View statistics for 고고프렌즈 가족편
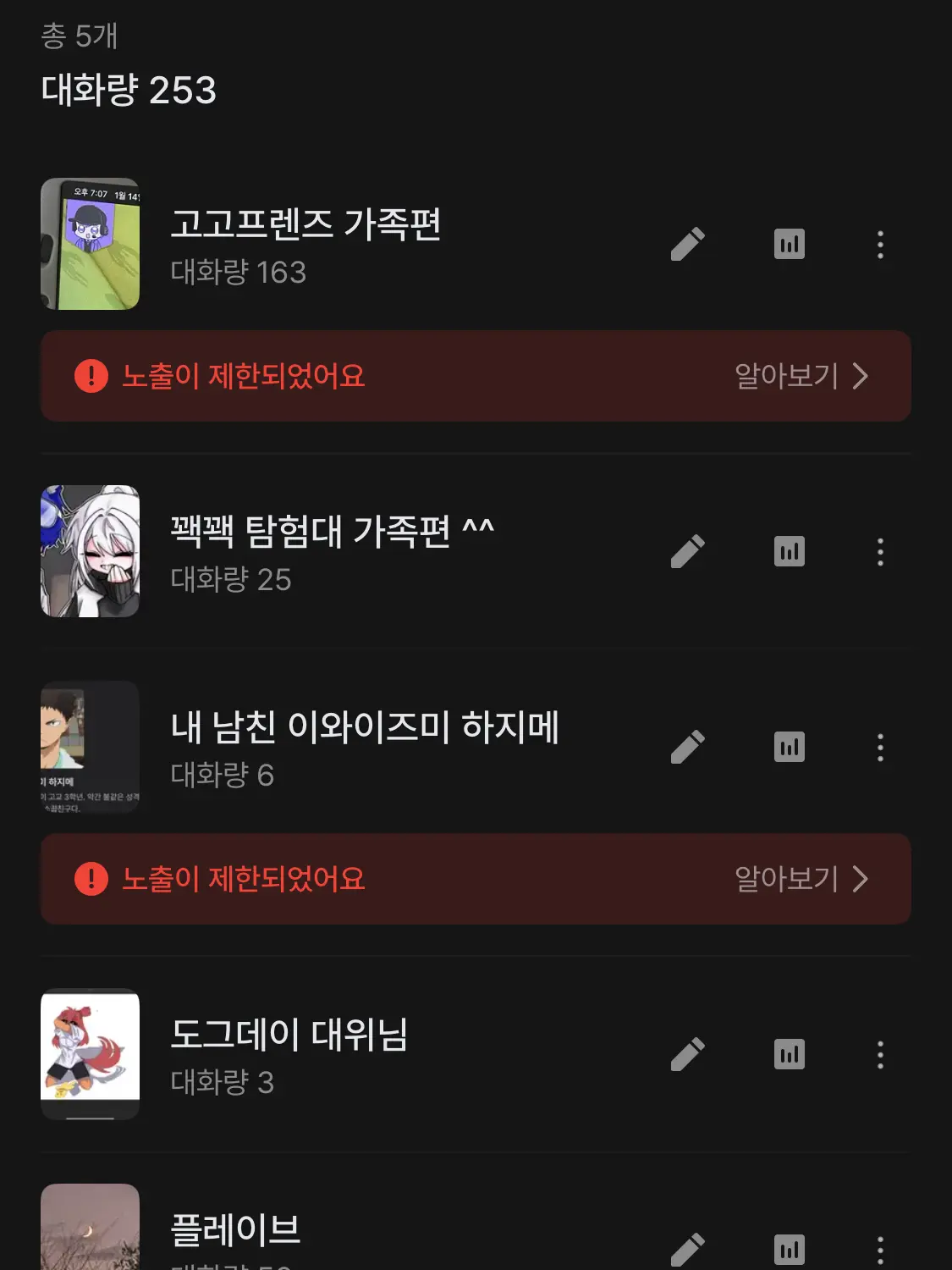The width and height of the screenshot is (952, 1270). pyautogui.click(x=789, y=244)
